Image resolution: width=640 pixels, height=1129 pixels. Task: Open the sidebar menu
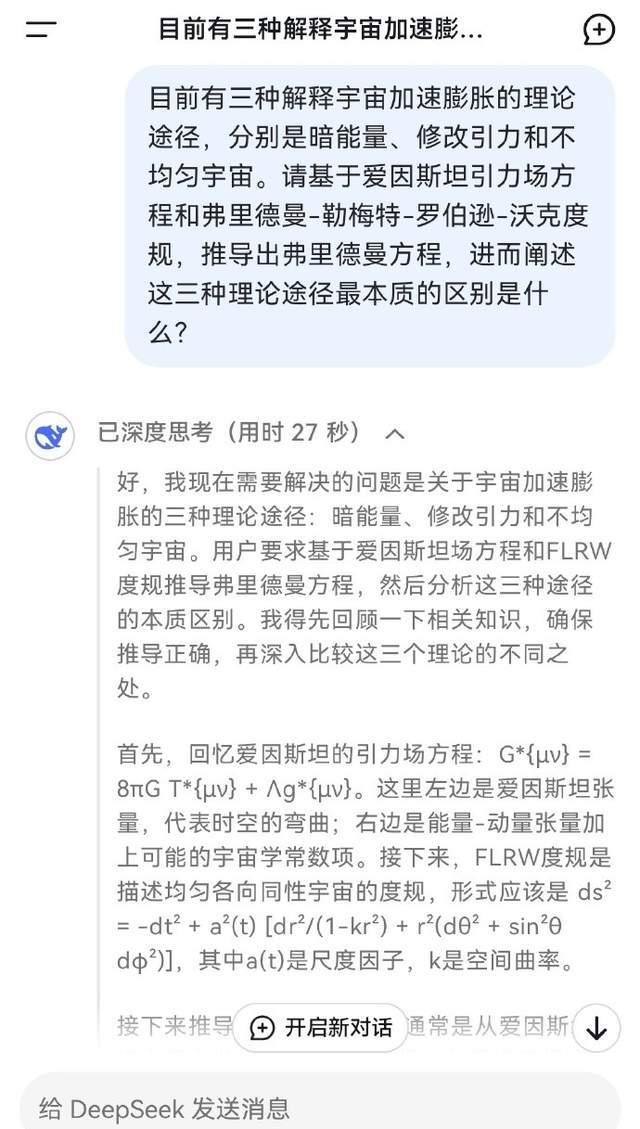41,30
